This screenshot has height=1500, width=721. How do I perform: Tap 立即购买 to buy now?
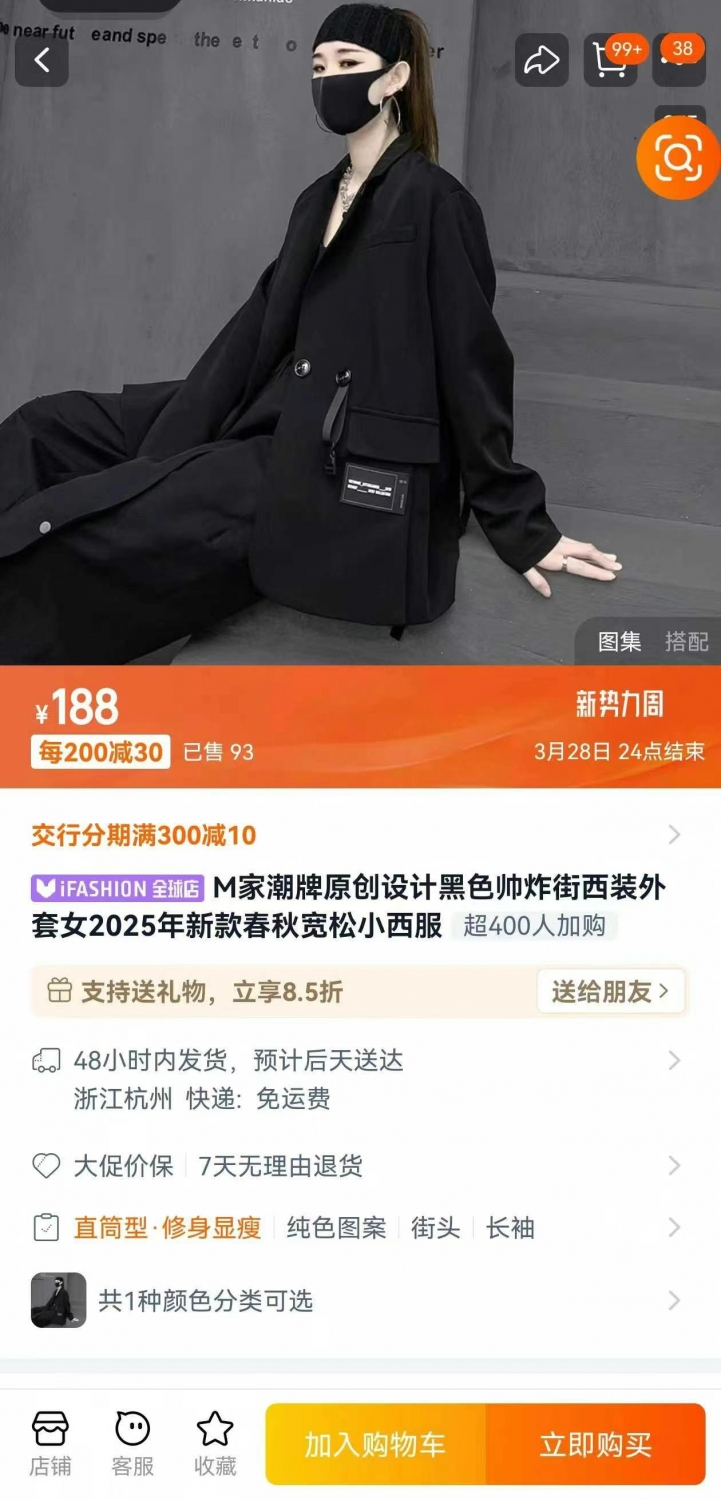596,1444
